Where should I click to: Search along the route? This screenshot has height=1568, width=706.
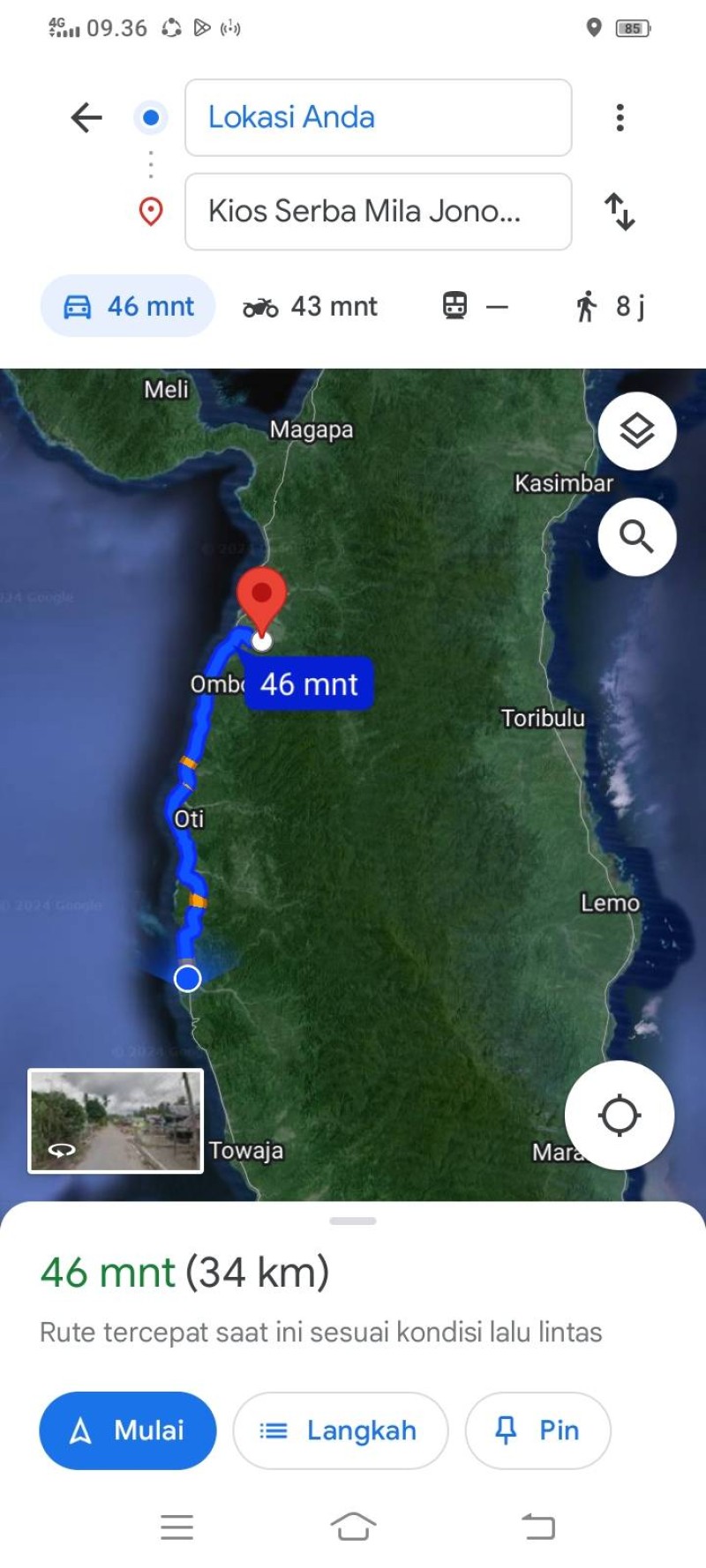coord(637,537)
